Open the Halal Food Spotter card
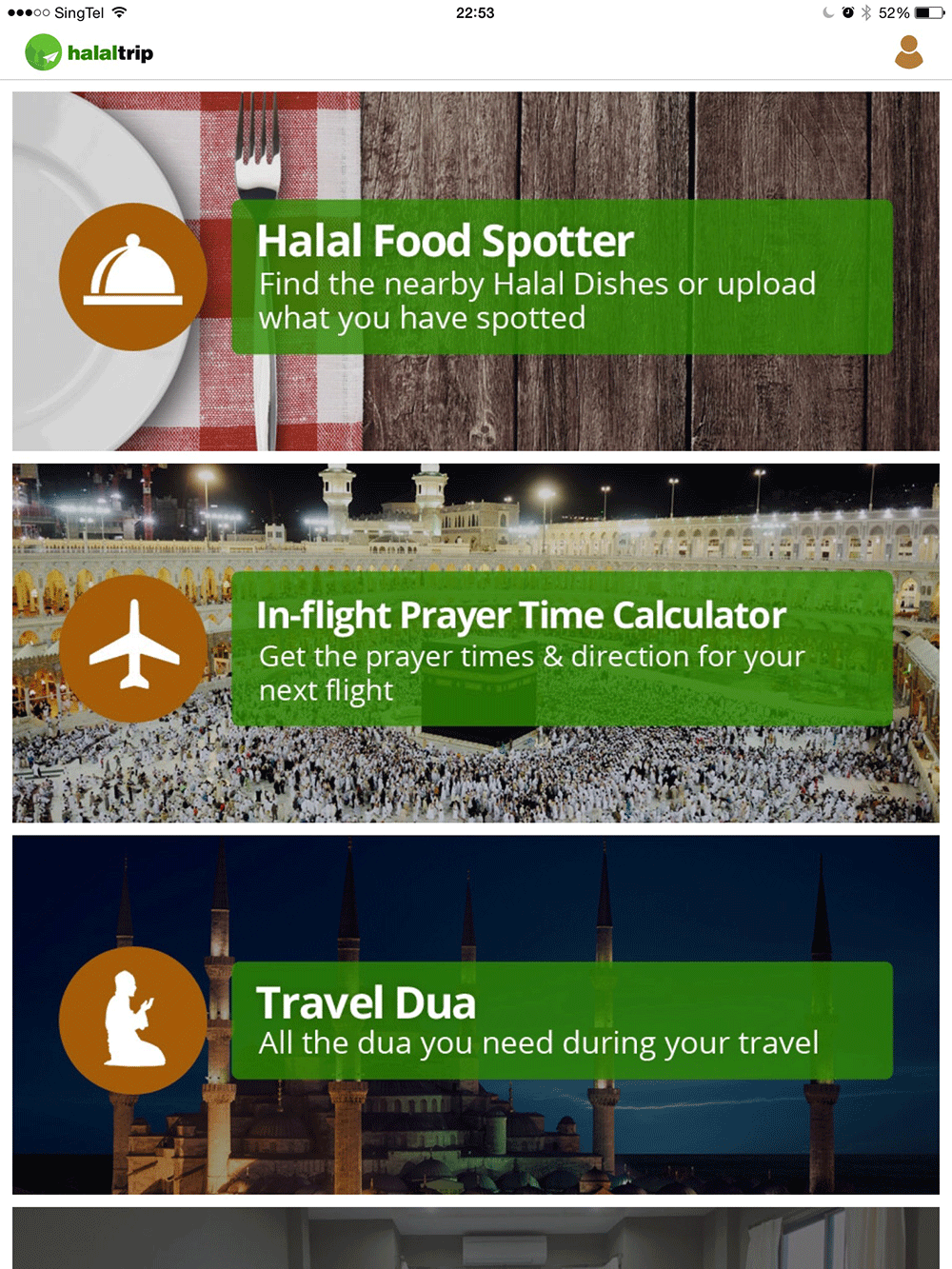The height and width of the screenshot is (1269, 952). tap(476, 271)
